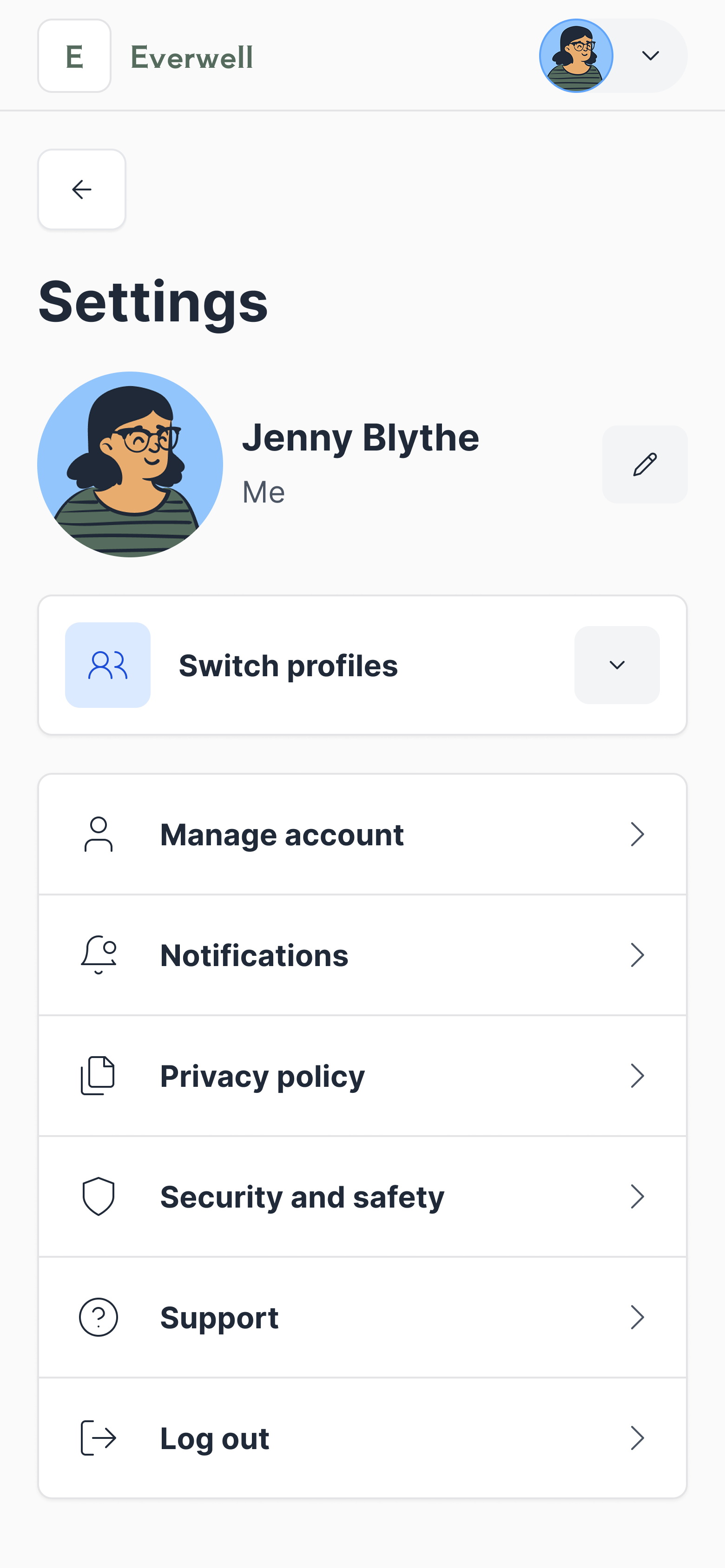The height and width of the screenshot is (1568, 725).
Task: Expand the Switch profiles dropdown
Action: click(x=617, y=665)
